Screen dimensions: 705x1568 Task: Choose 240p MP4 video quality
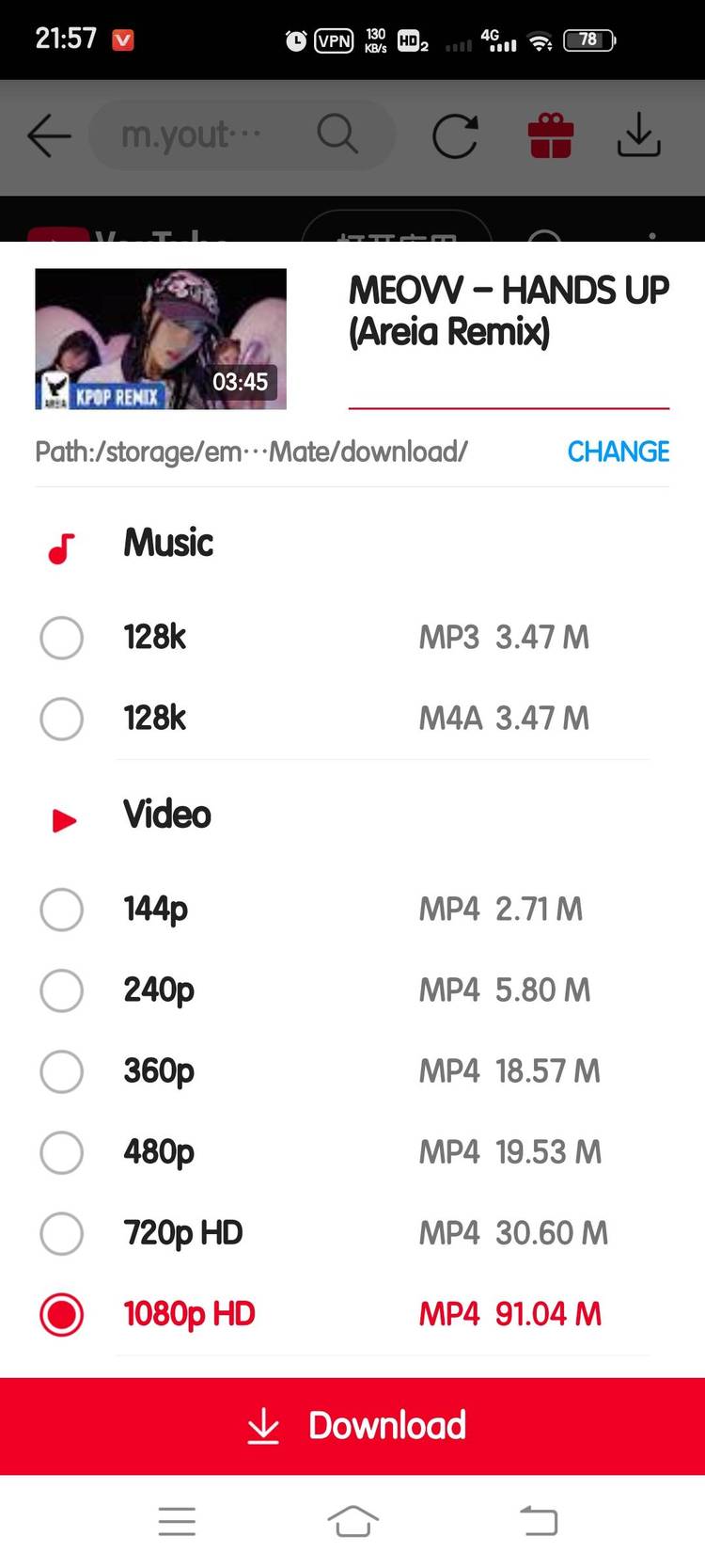click(x=352, y=990)
